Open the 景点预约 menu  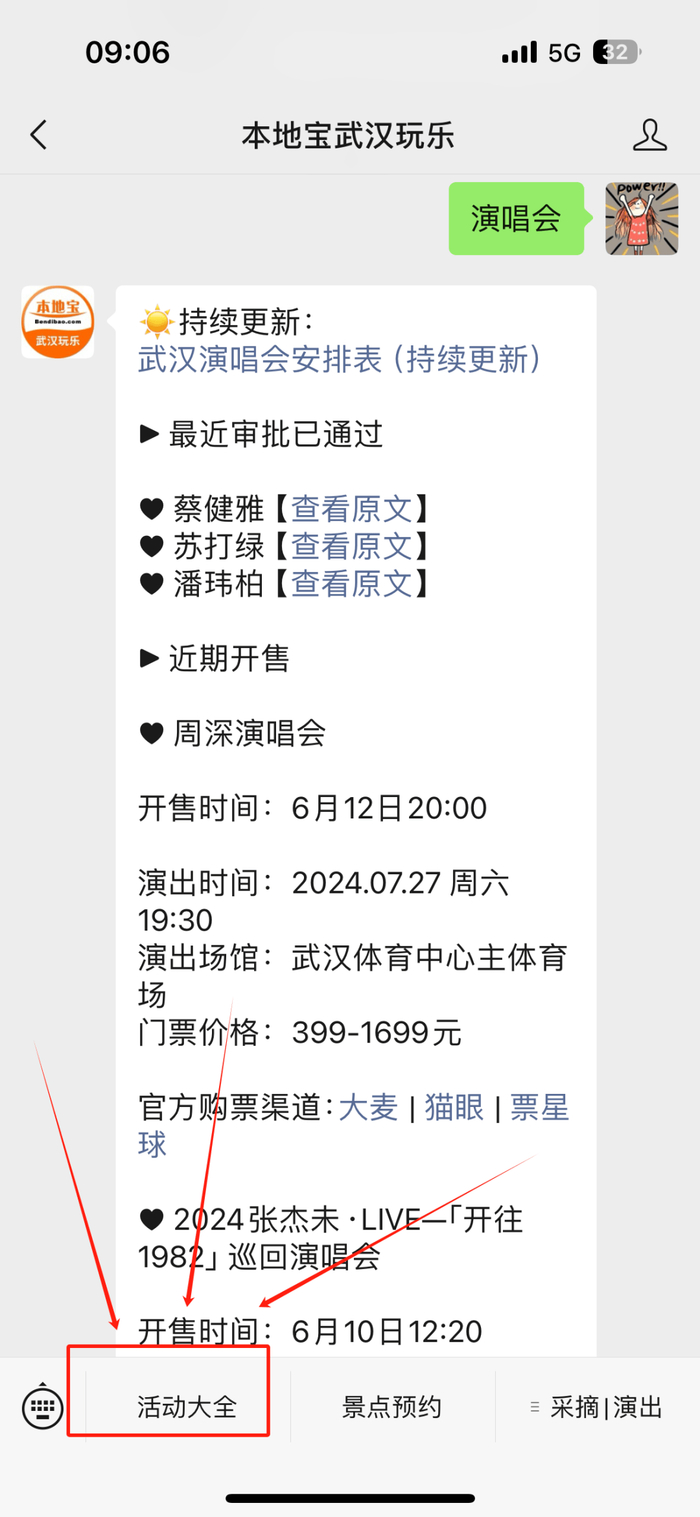(392, 1408)
